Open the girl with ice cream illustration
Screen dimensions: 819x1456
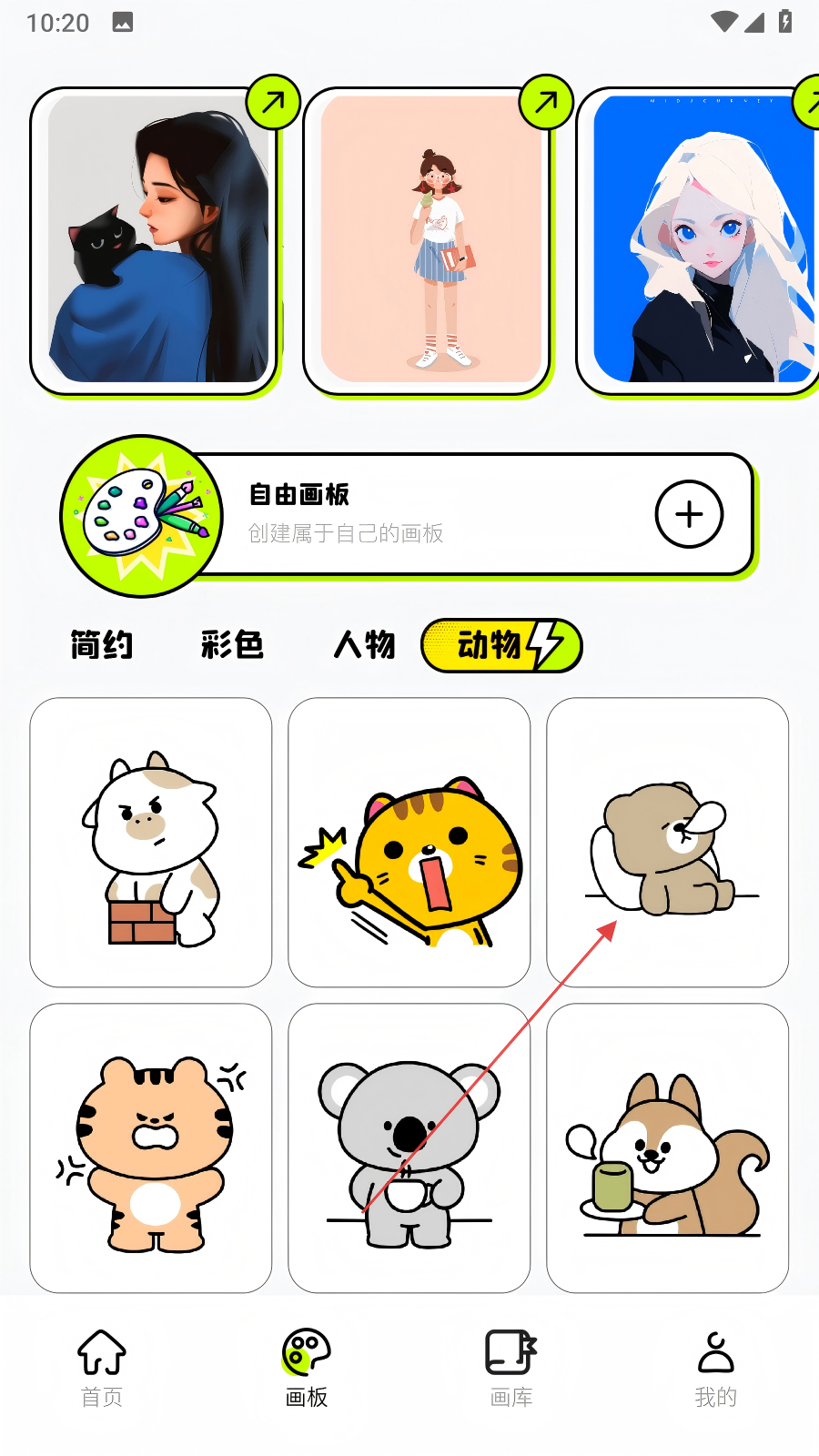pos(428,241)
